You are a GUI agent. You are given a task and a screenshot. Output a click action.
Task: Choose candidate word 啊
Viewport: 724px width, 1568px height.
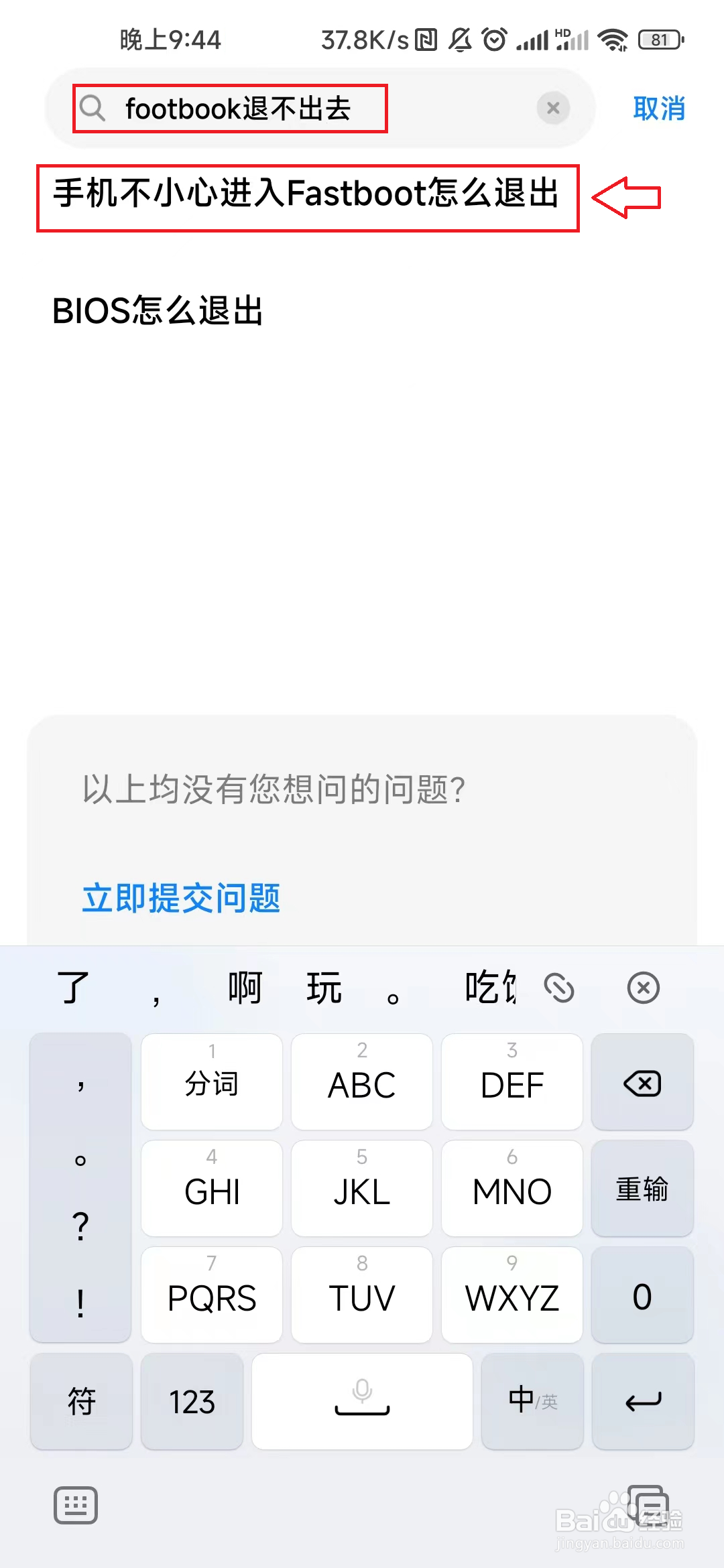pos(243,988)
